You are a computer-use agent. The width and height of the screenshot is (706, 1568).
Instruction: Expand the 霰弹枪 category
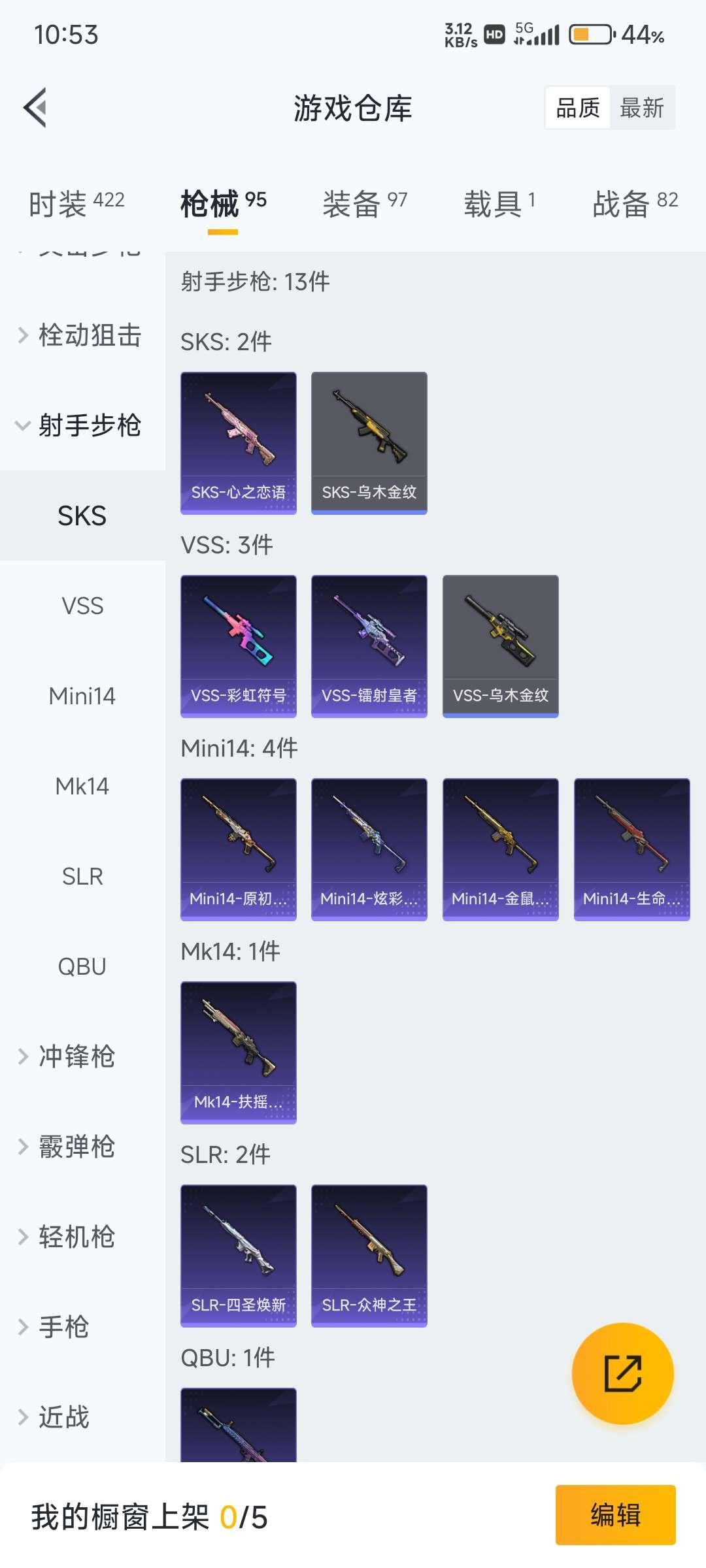(x=76, y=1147)
